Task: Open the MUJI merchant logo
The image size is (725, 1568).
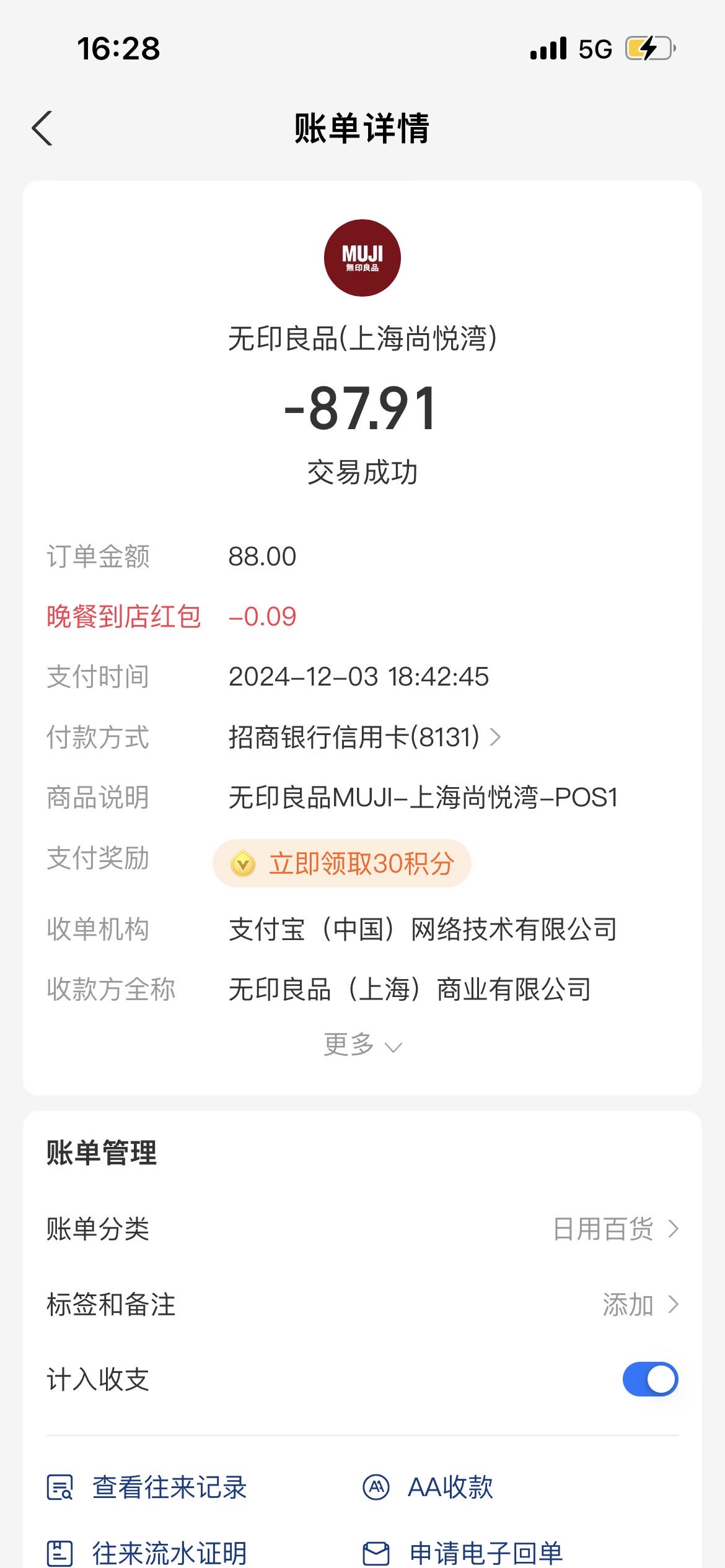Action: pos(362,258)
